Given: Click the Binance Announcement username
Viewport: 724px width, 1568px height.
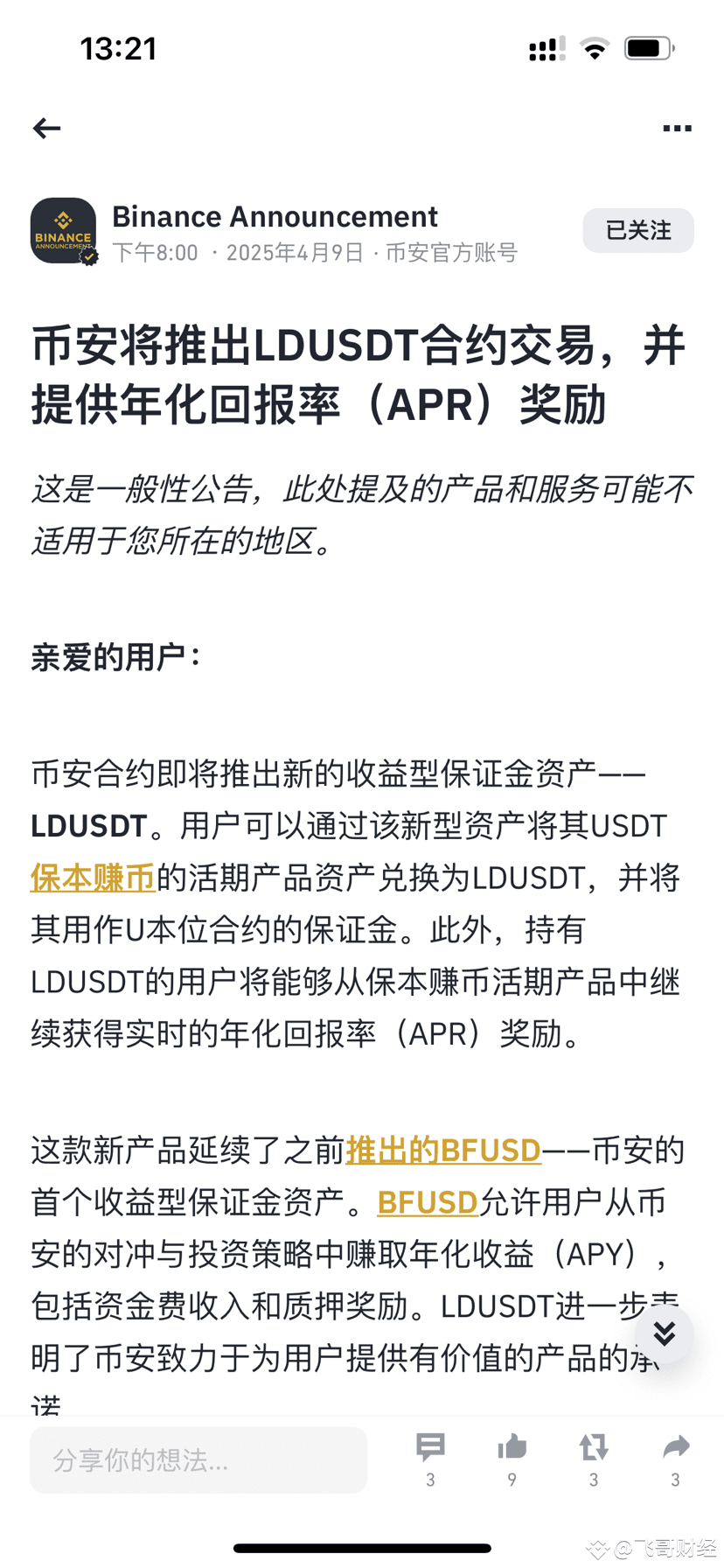Looking at the screenshot, I should (x=275, y=216).
